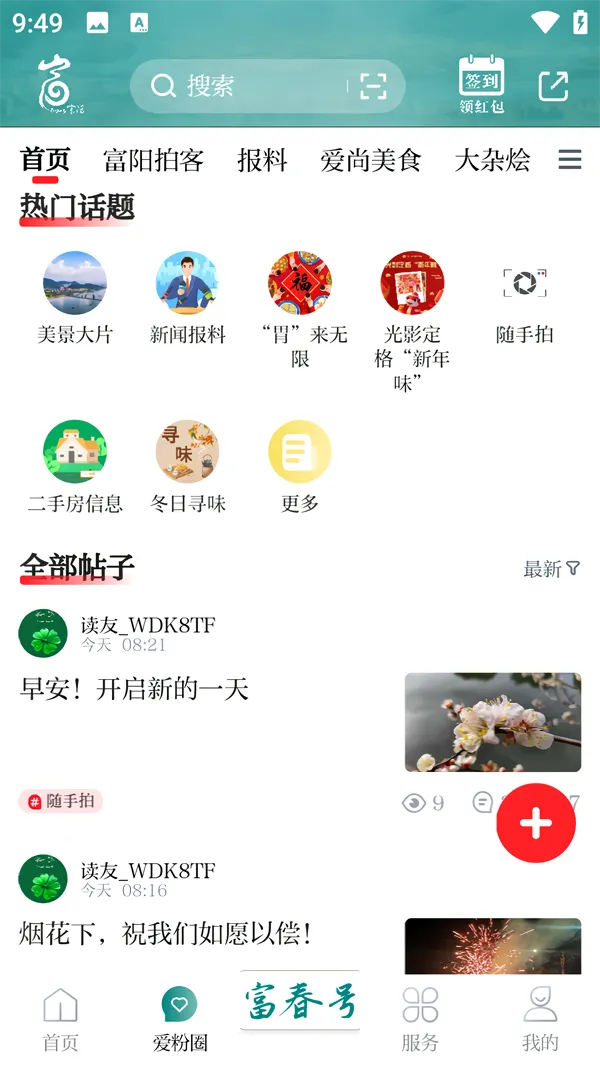Tap the red plus button to create post
Image resolution: width=600 pixels, height=1066 pixels.
[x=536, y=823]
